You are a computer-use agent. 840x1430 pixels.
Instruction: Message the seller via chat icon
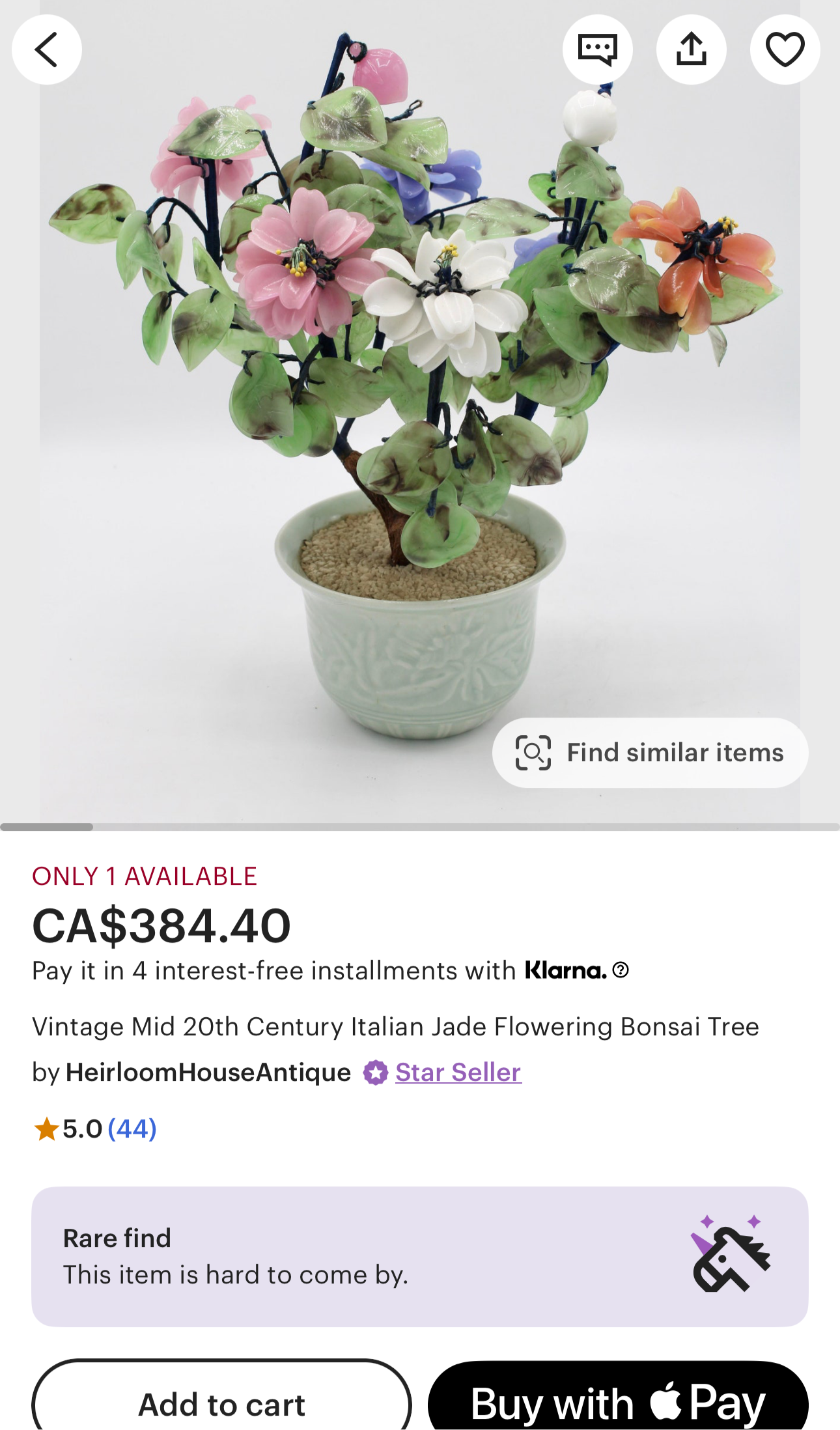tap(597, 49)
